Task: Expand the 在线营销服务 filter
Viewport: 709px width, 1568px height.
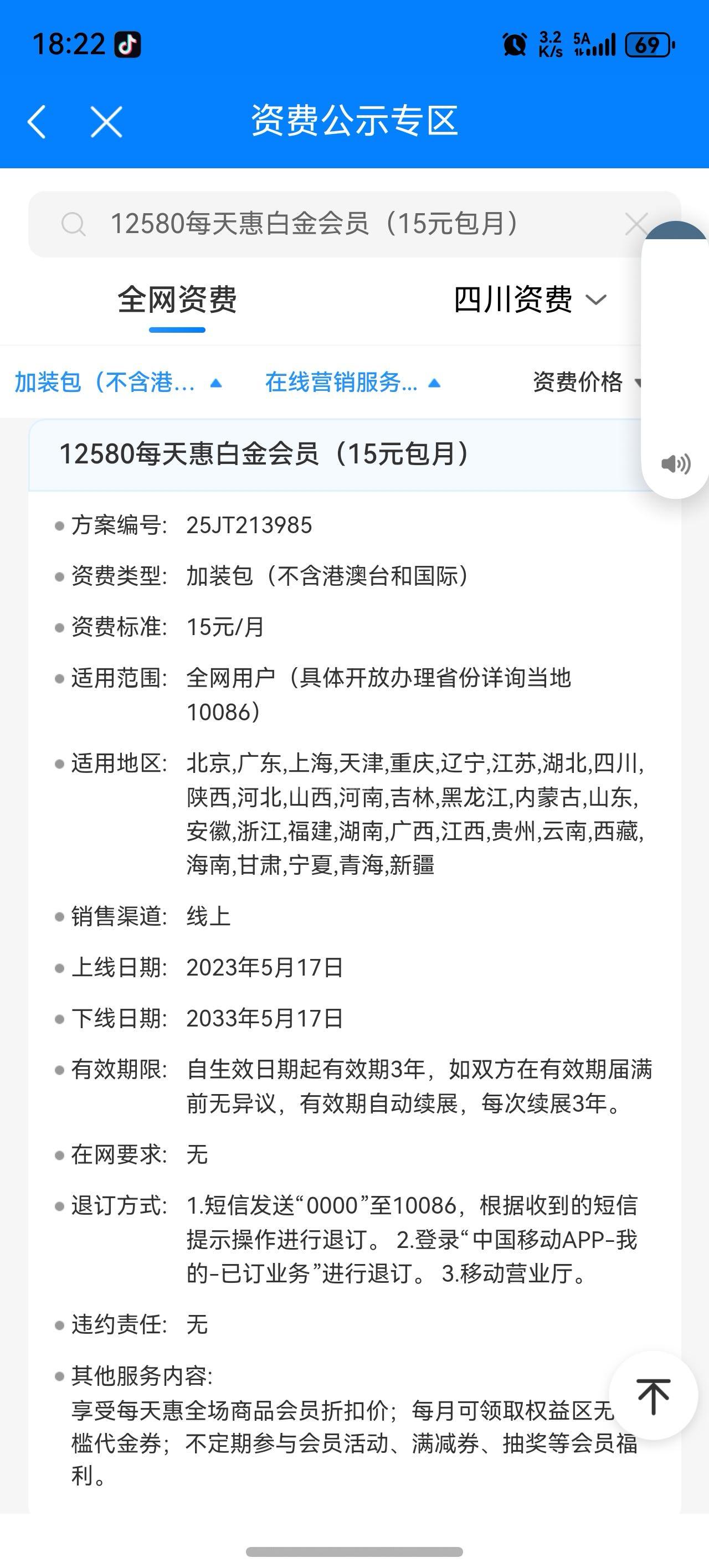Action: coord(352,382)
